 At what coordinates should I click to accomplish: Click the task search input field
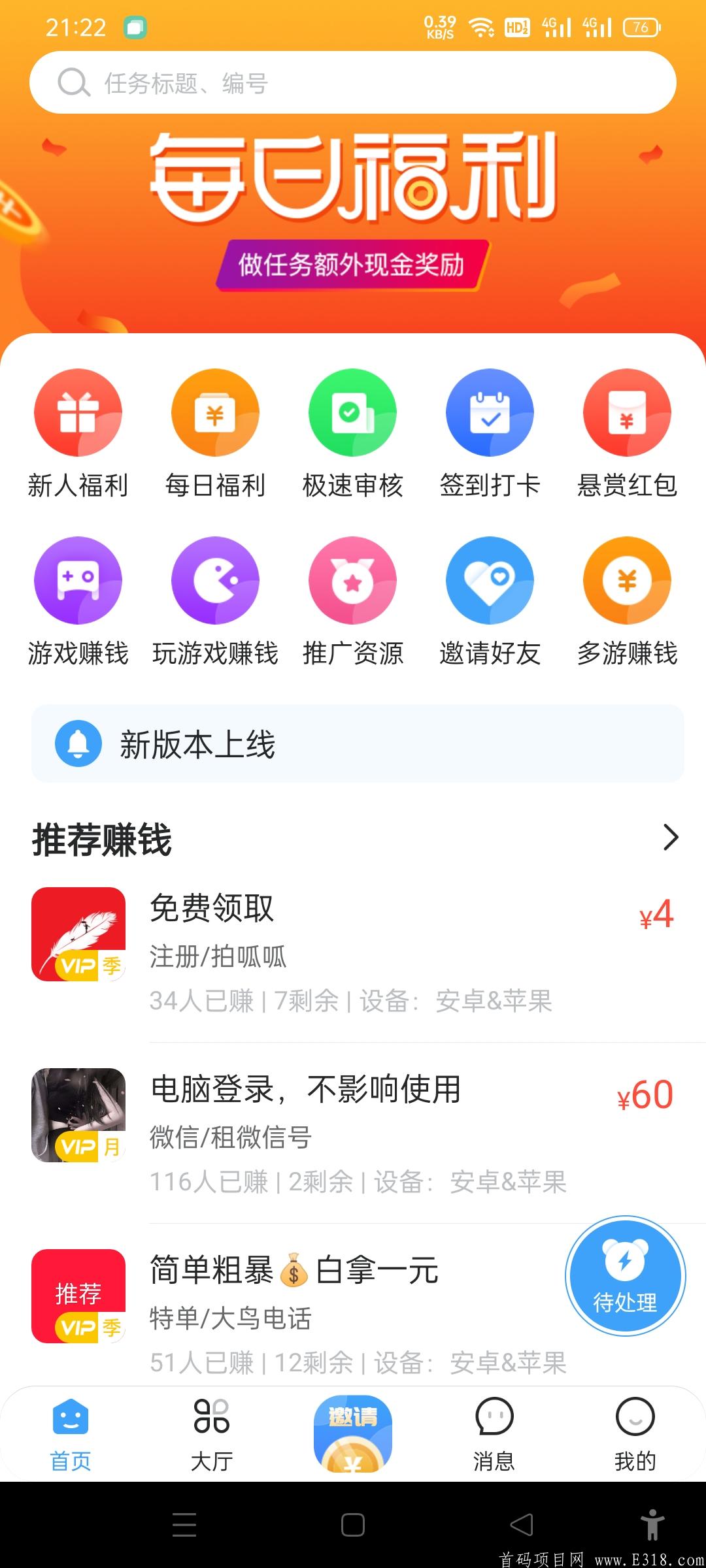pos(353,82)
